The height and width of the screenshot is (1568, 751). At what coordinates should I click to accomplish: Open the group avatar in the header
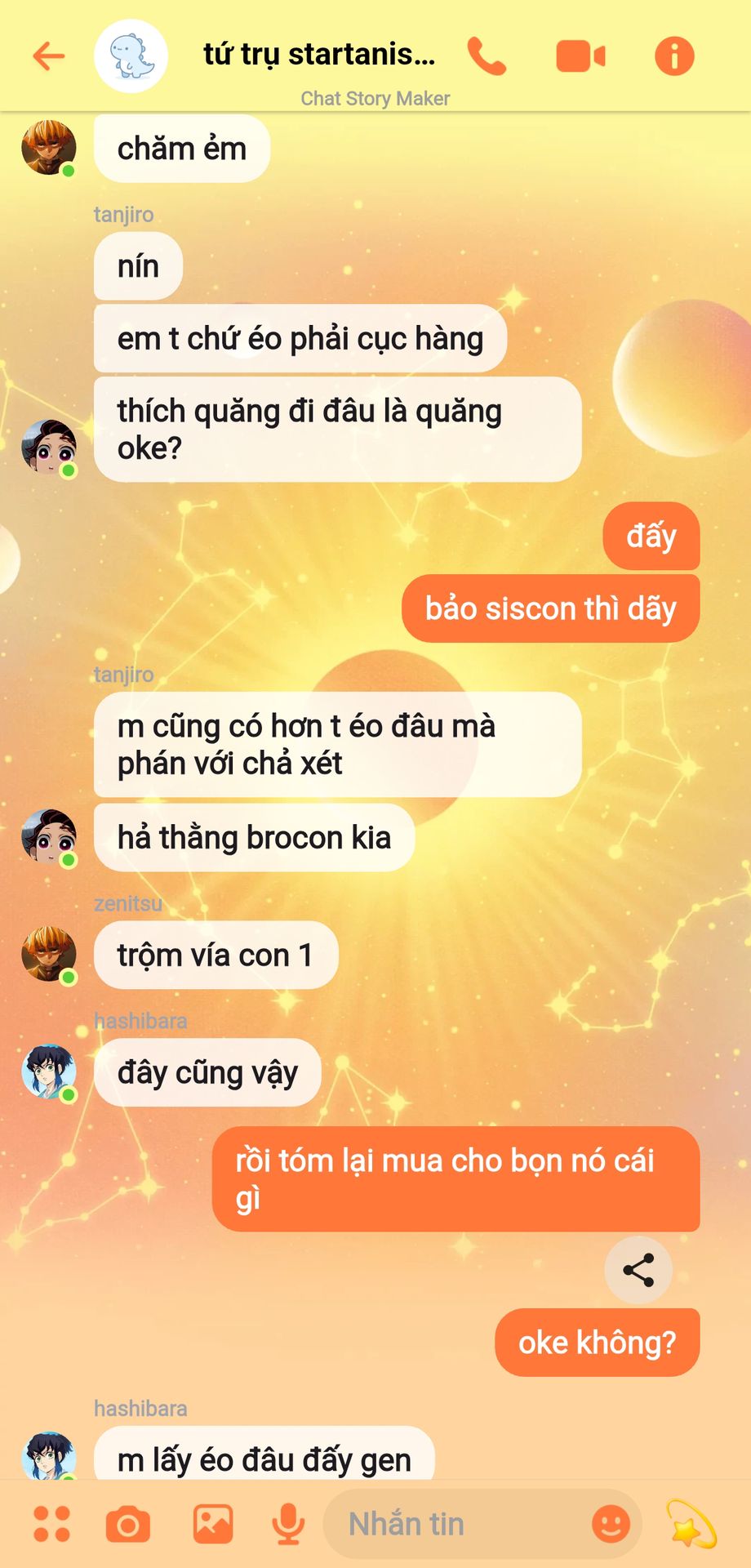tap(131, 56)
